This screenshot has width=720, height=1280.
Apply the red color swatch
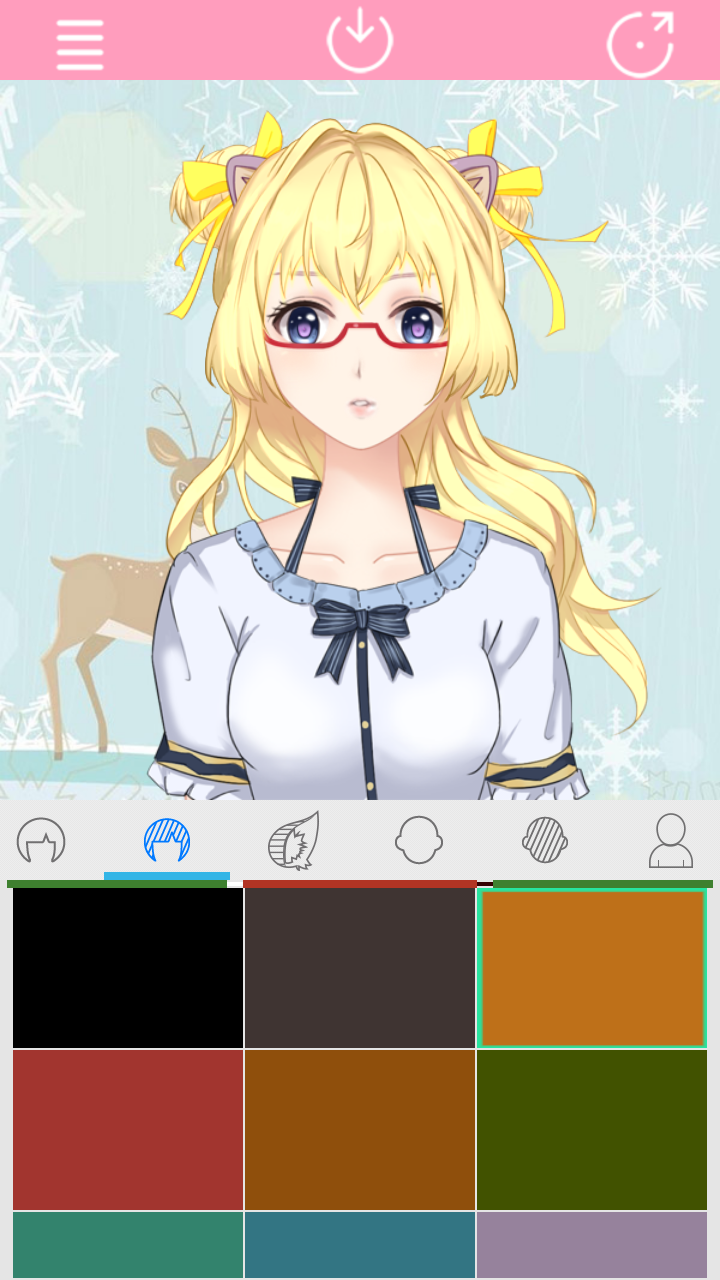[x=128, y=1130]
